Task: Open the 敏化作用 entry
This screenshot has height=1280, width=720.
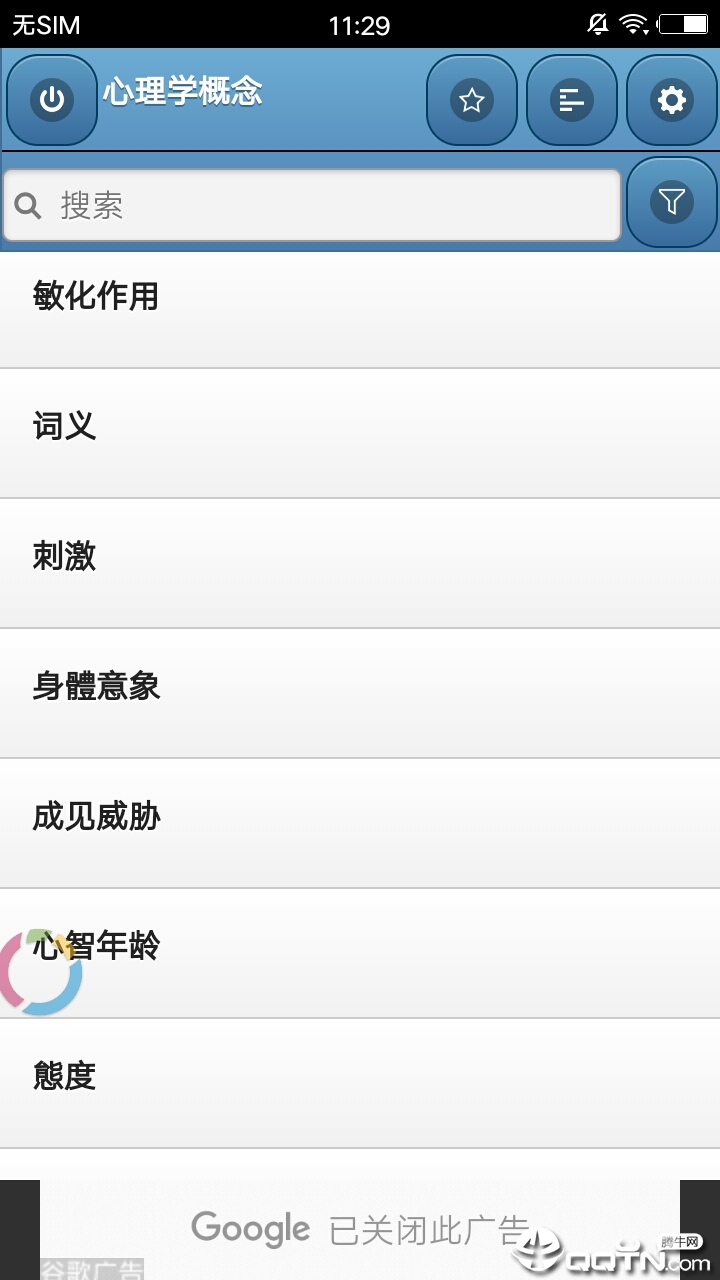Action: pyautogui.click(x=360, y=308)
